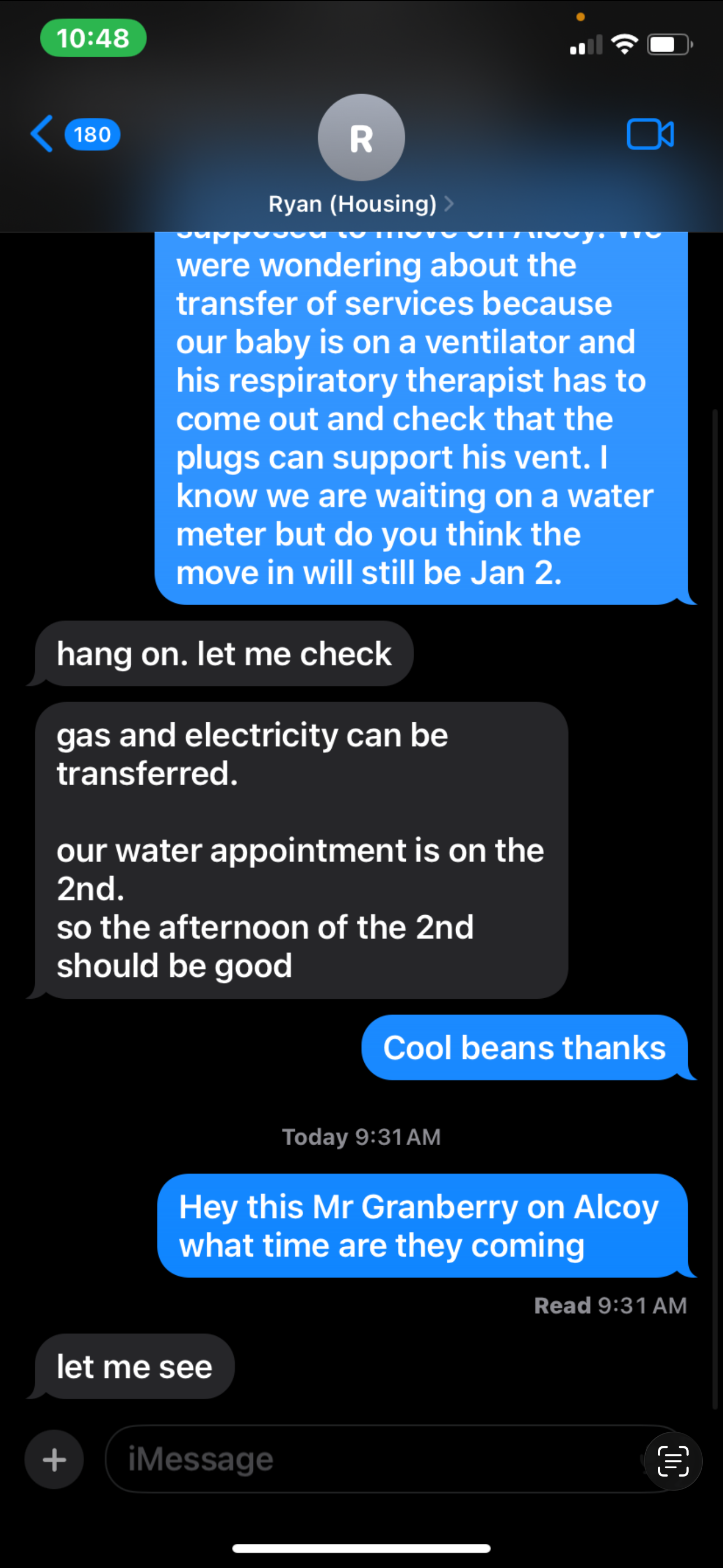Focus the iMessage text field

click(365, 1459)
